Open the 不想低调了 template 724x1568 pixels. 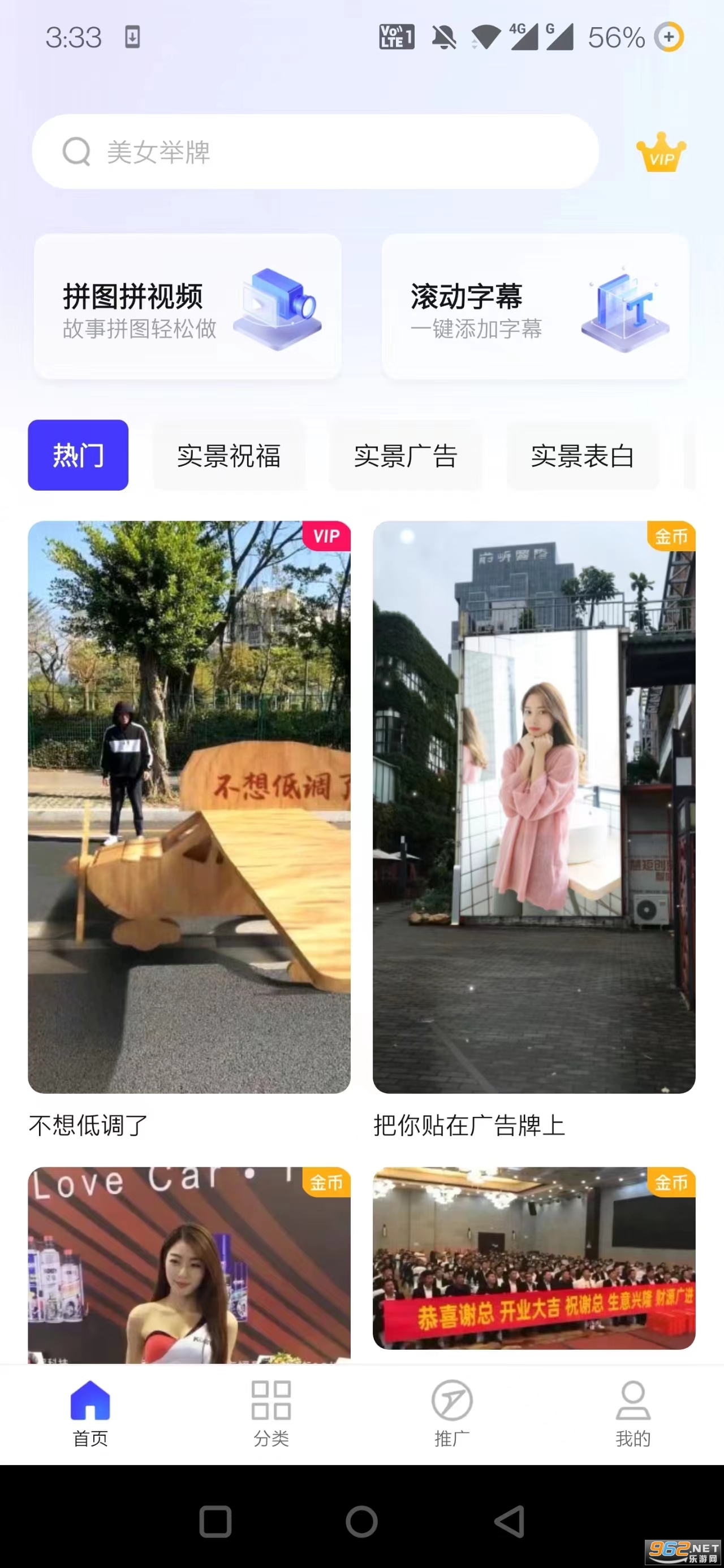189,807
